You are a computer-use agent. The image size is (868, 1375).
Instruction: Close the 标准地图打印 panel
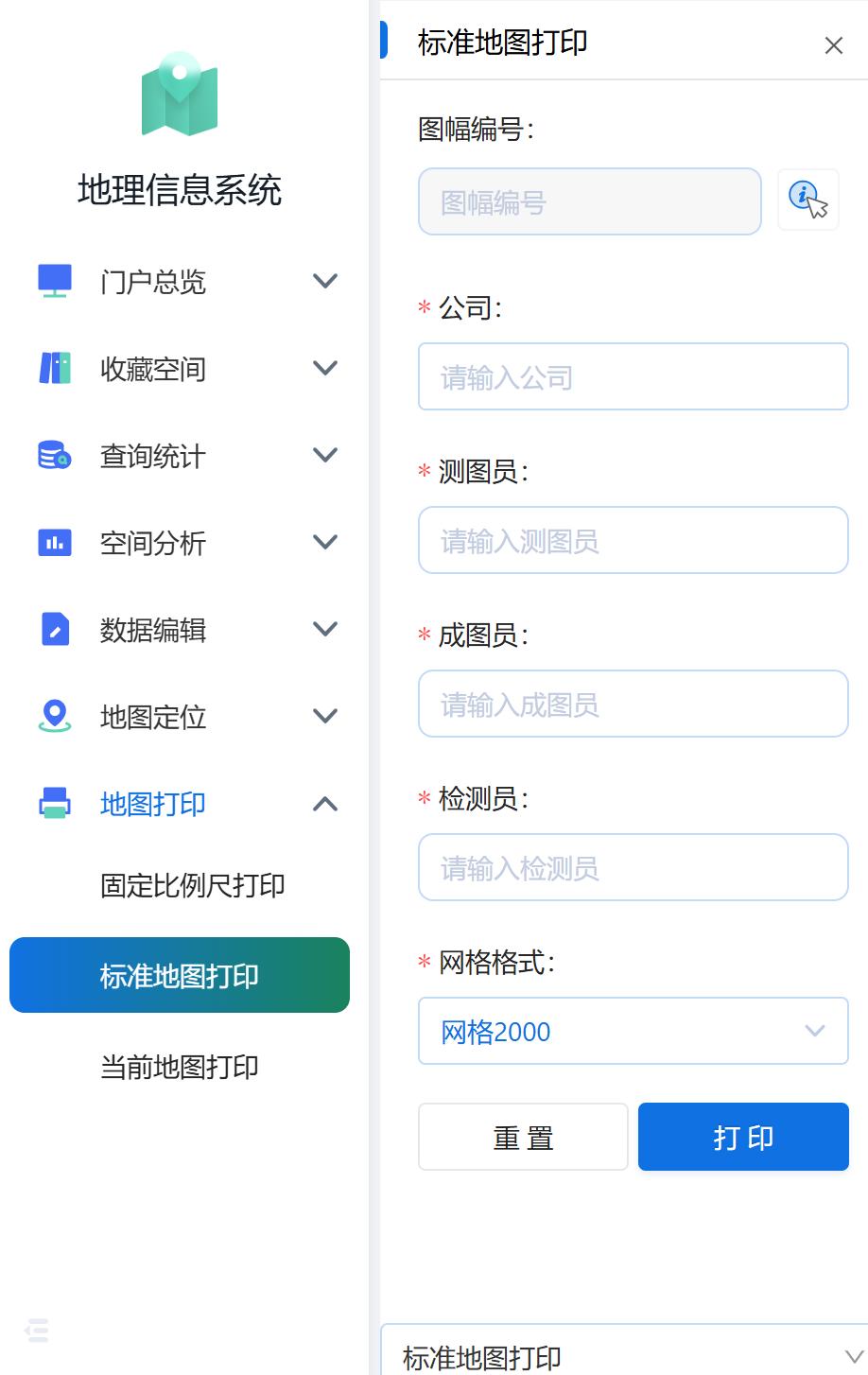833,45
